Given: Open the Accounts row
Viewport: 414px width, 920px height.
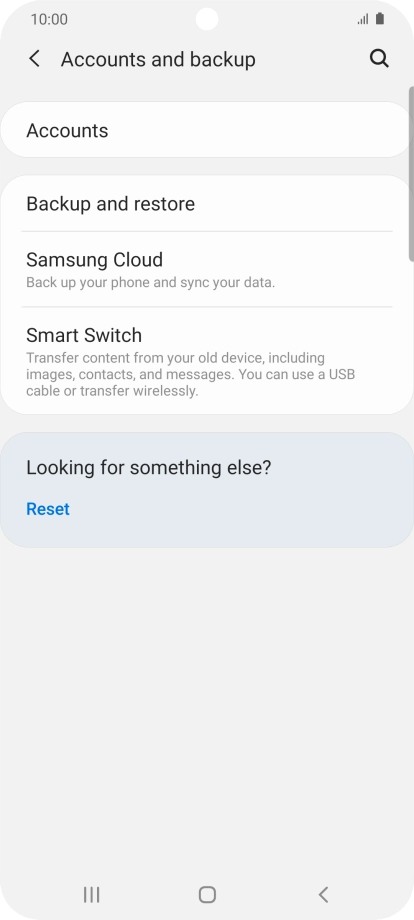Looking at the screenshot, I should tap(207, 130).
